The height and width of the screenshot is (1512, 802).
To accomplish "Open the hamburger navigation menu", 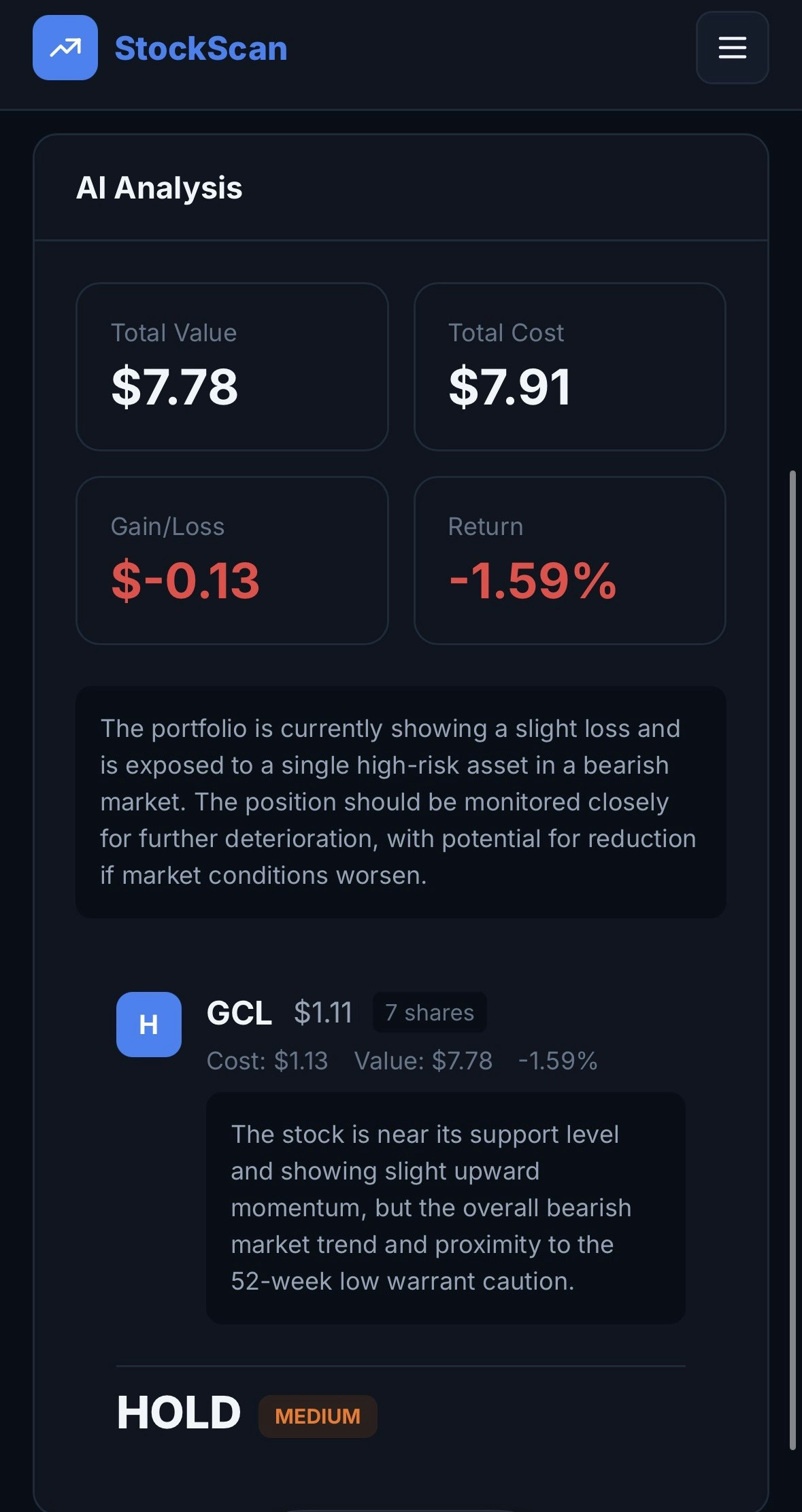I will [x=732, y=48].
